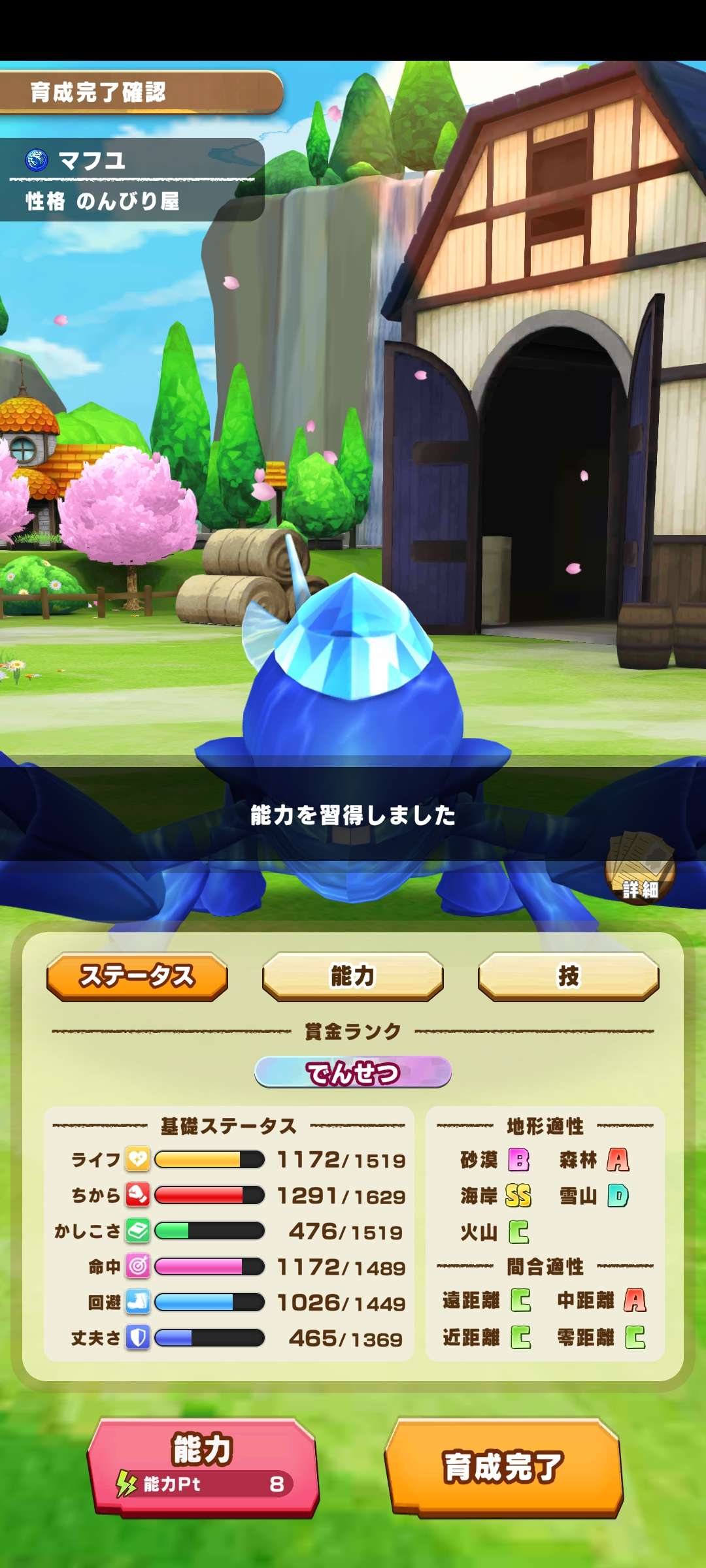Open the 技 tab

pyautogui.click(x=568, y=976)
